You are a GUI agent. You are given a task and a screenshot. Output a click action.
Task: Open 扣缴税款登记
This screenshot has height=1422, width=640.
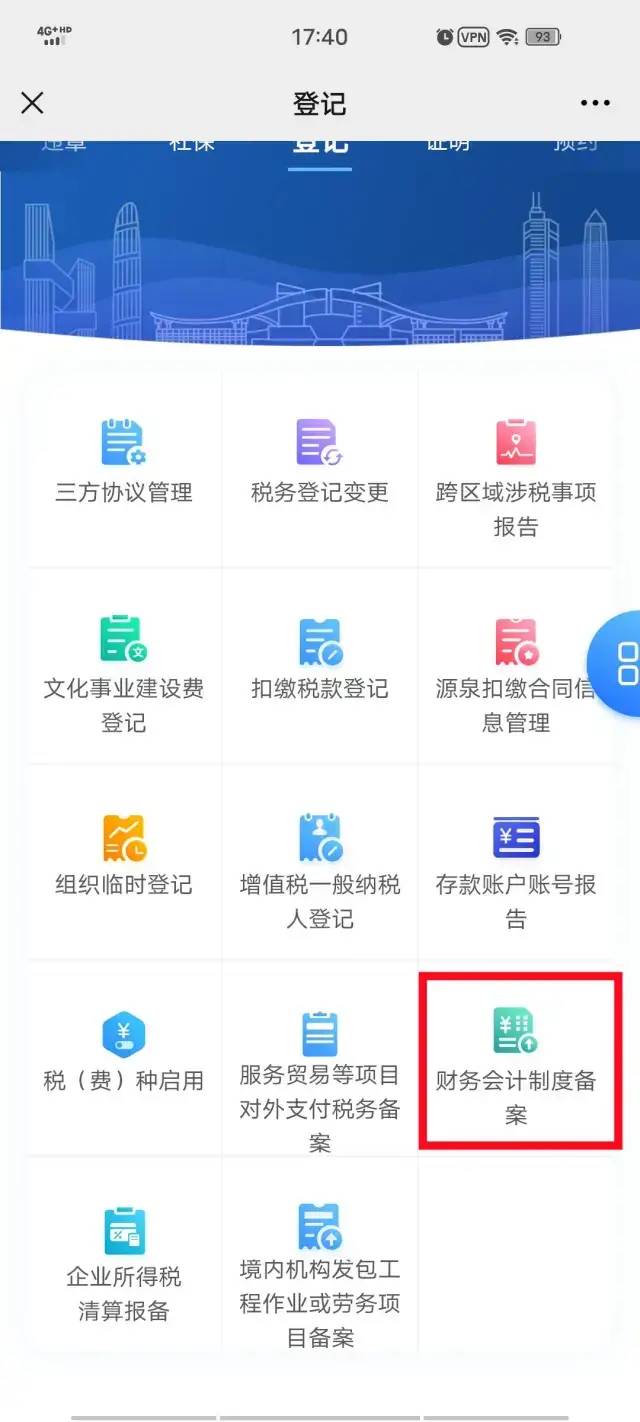(320, 664)
